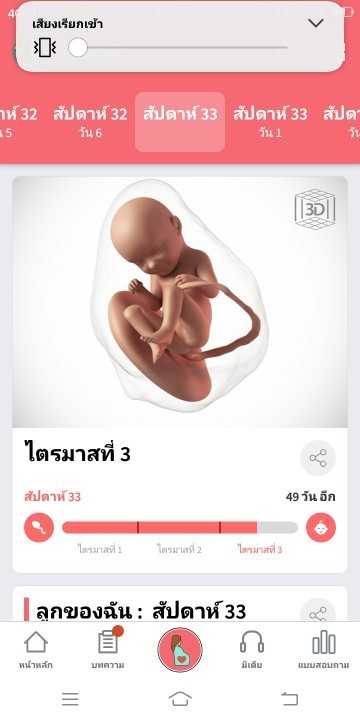The width and height of the screenshot is (360, 720).
Task: Tap the ringtone volume slider handle
Action: pos(78,47)
